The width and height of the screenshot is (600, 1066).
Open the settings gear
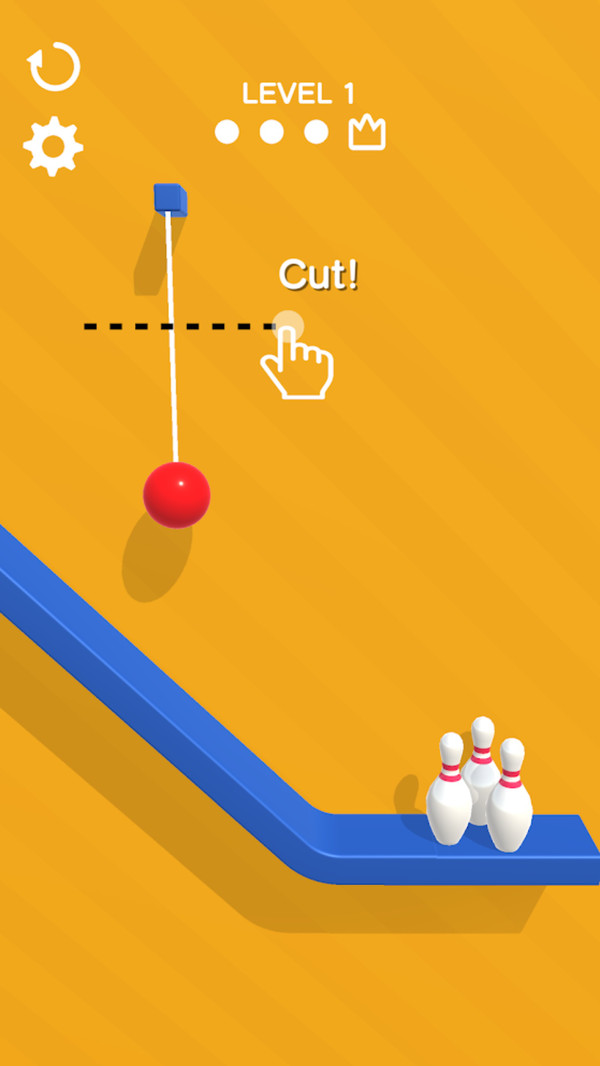pos(53,147)
